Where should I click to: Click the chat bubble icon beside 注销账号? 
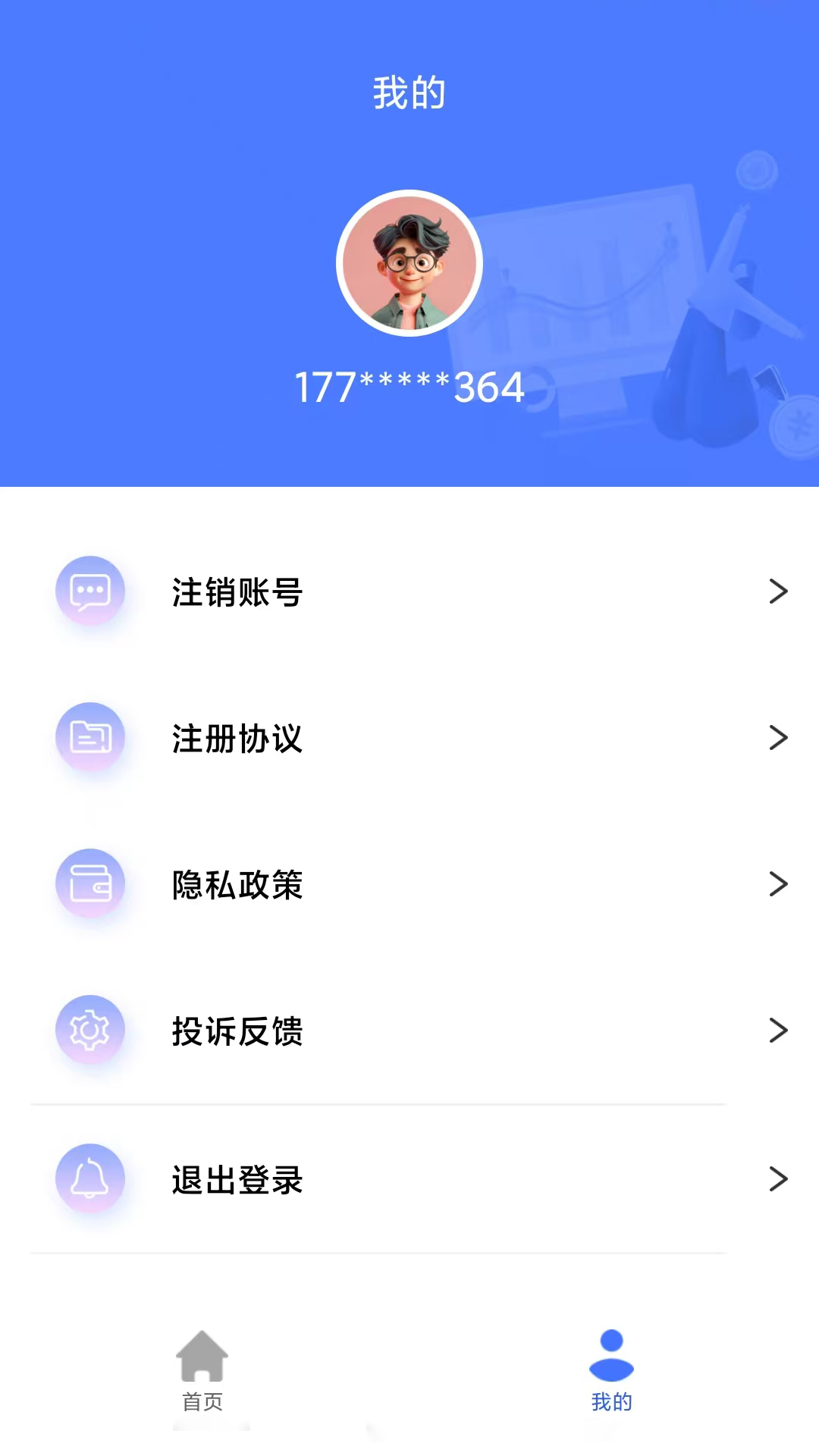coord(90,591)
